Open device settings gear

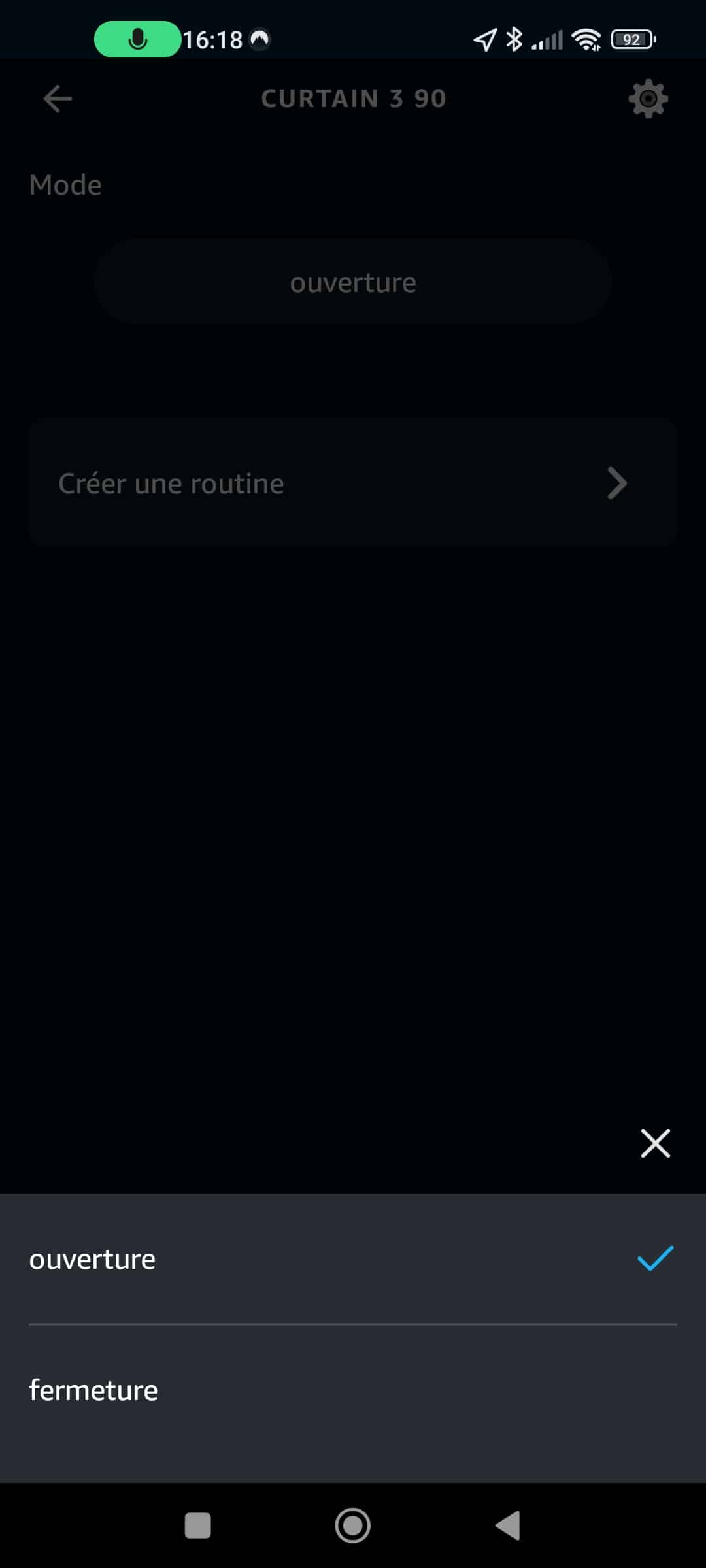pos(648,99)
